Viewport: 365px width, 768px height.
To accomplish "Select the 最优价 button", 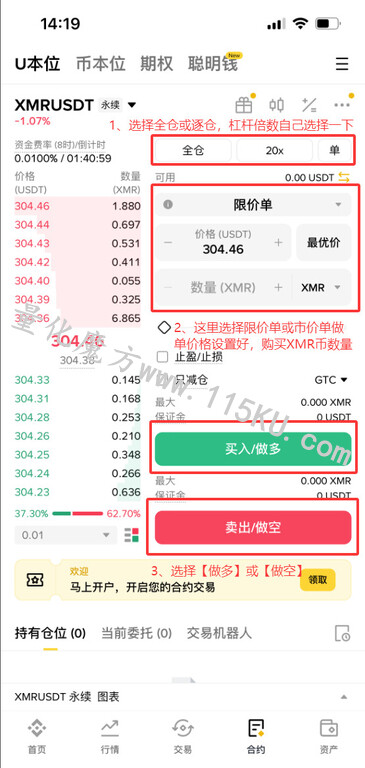I will pos(323,242).
